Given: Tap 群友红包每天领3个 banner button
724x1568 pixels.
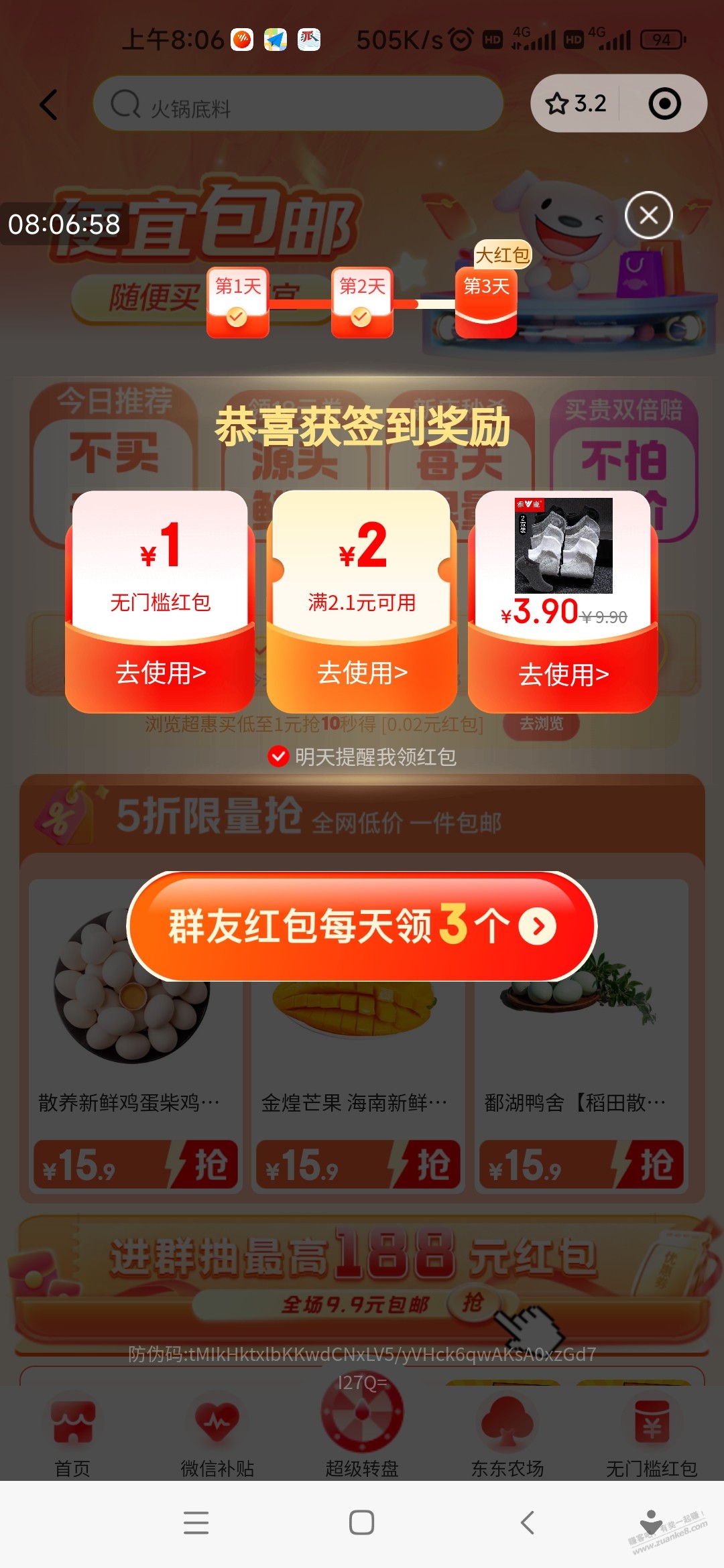Looking at the screenshot, I should tap(362, 926).
